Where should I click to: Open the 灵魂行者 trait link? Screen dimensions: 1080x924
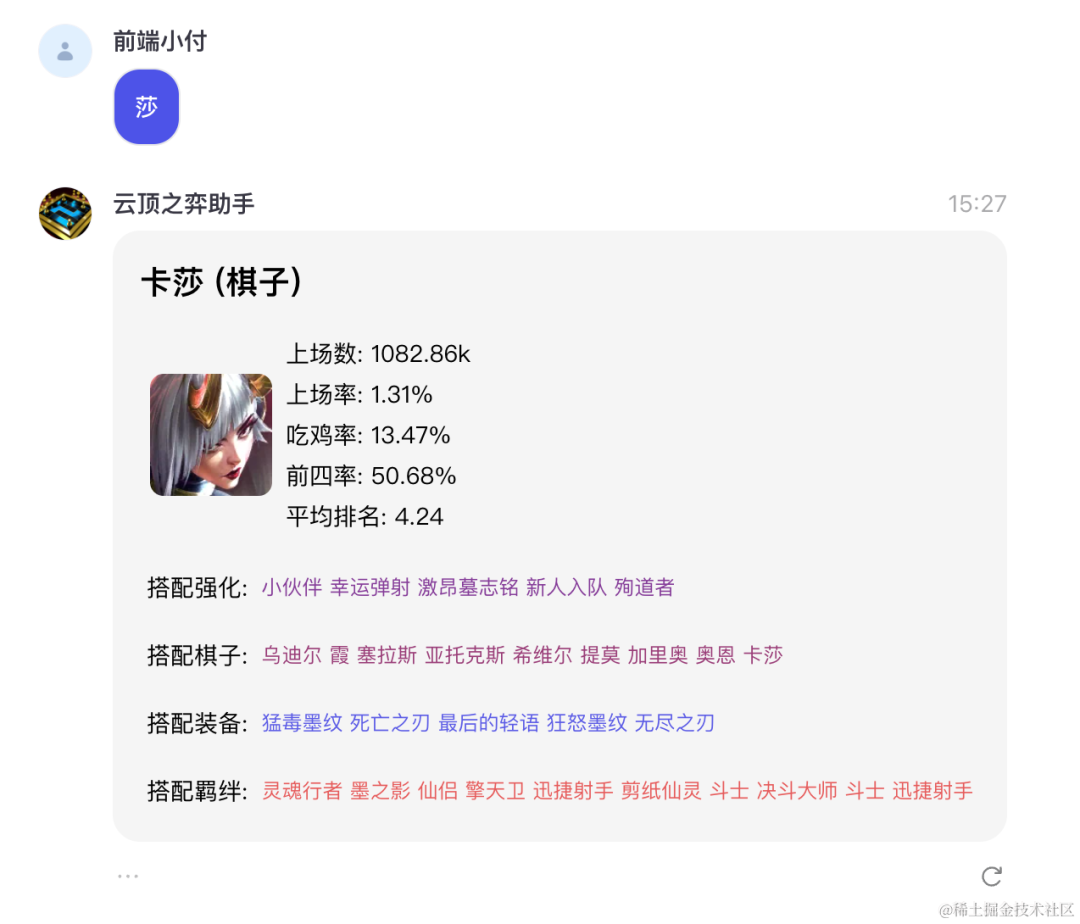click(x=302, y=791)
